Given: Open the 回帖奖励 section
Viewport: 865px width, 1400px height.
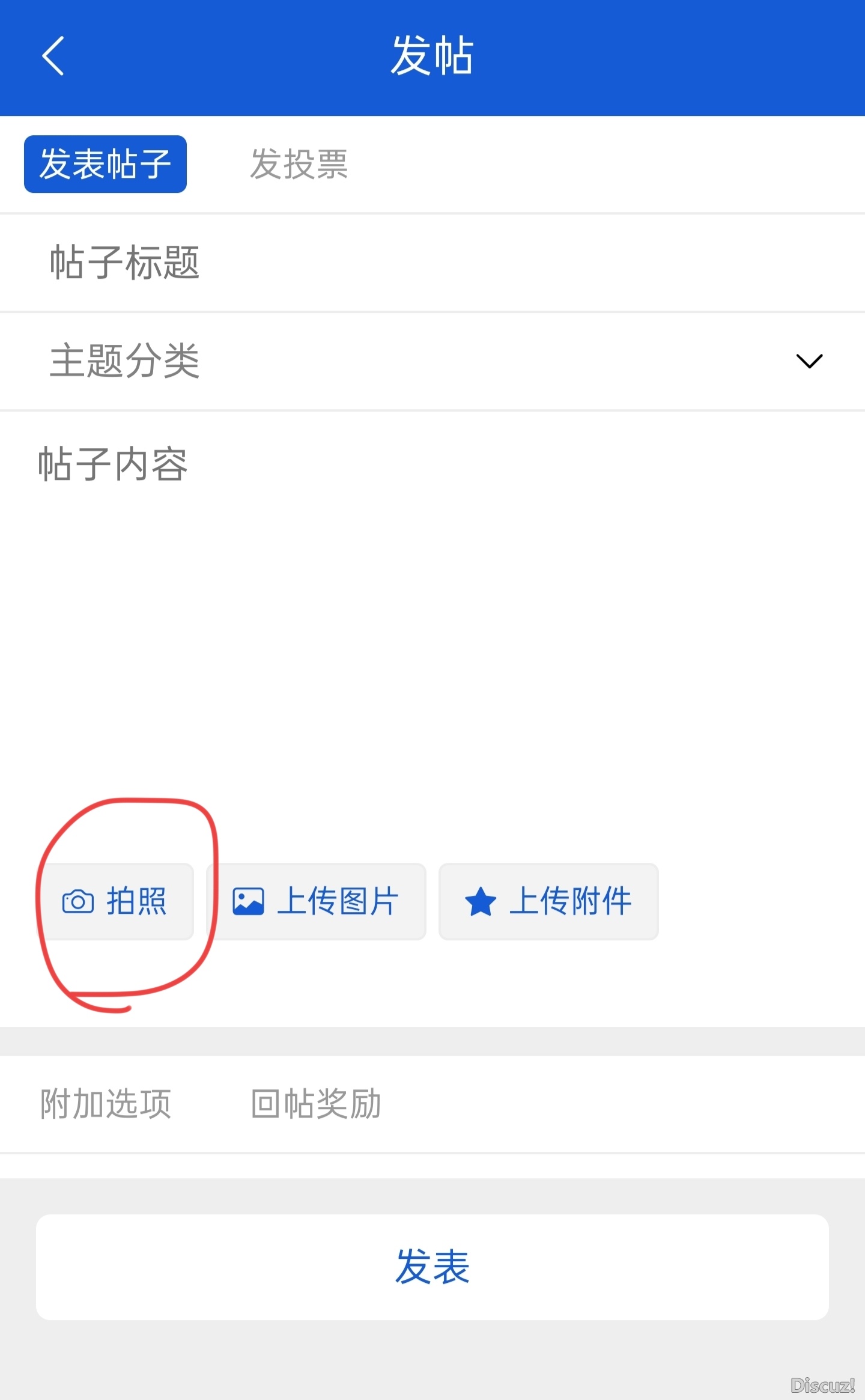Looking at the screenshot, I should coord(316,1104).
